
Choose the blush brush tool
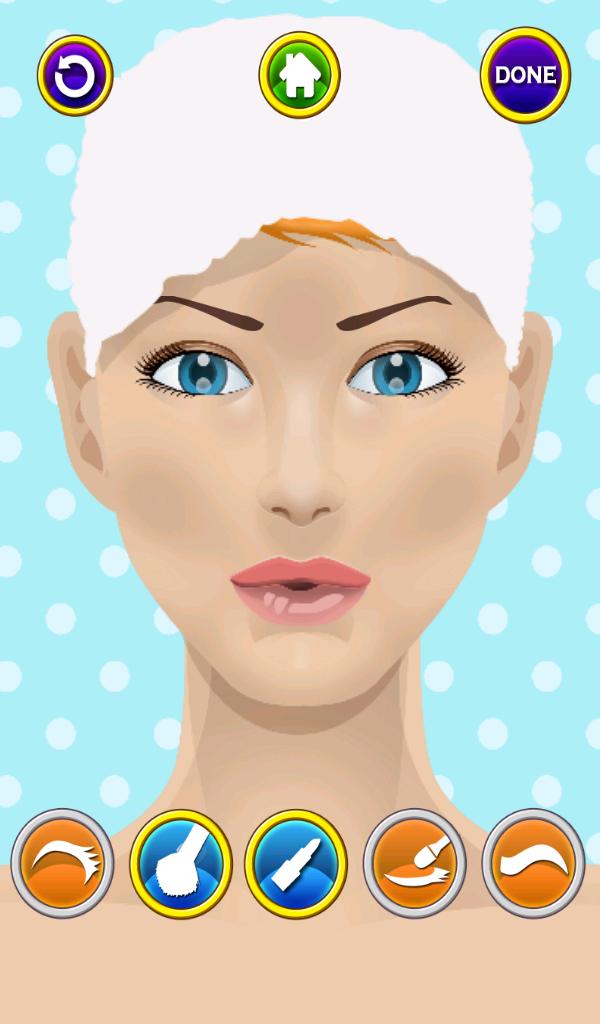(x=181, y=864)
